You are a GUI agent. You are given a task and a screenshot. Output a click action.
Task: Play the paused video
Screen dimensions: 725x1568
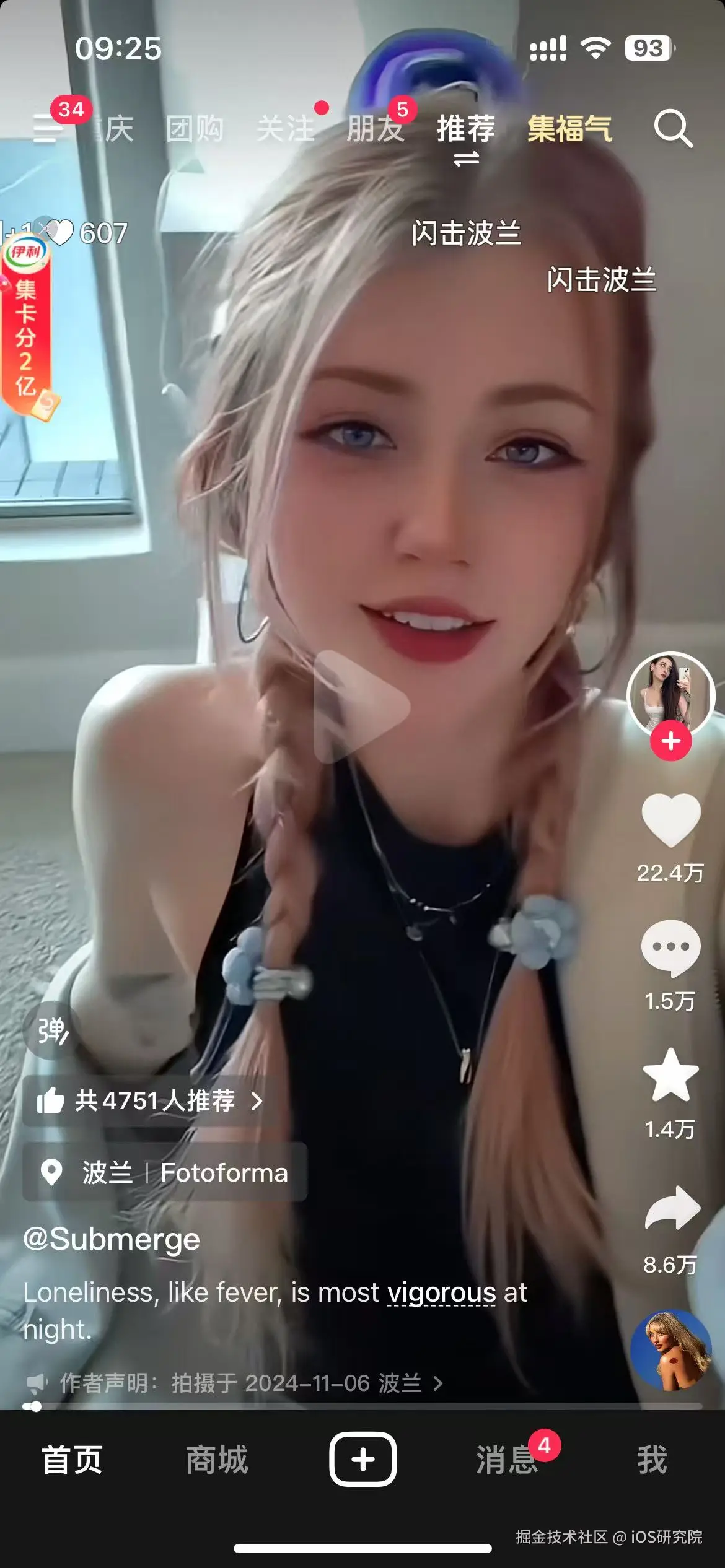pyautogui.click(x=361, y=707)
